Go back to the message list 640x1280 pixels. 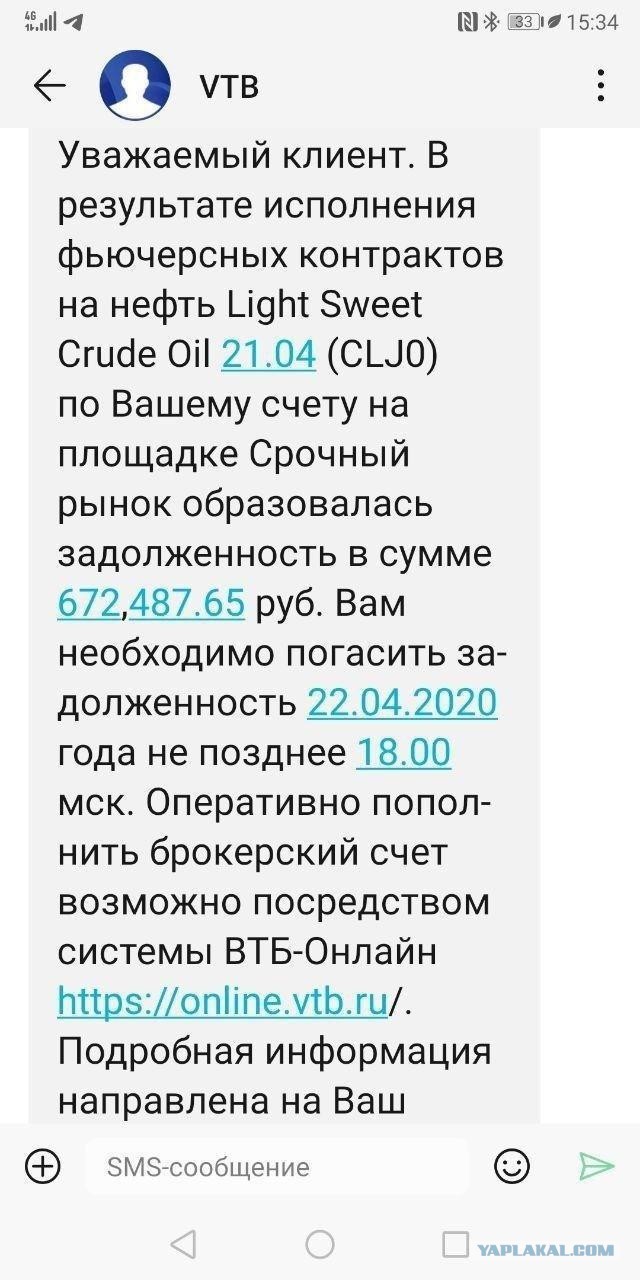[x=49, y=86]
